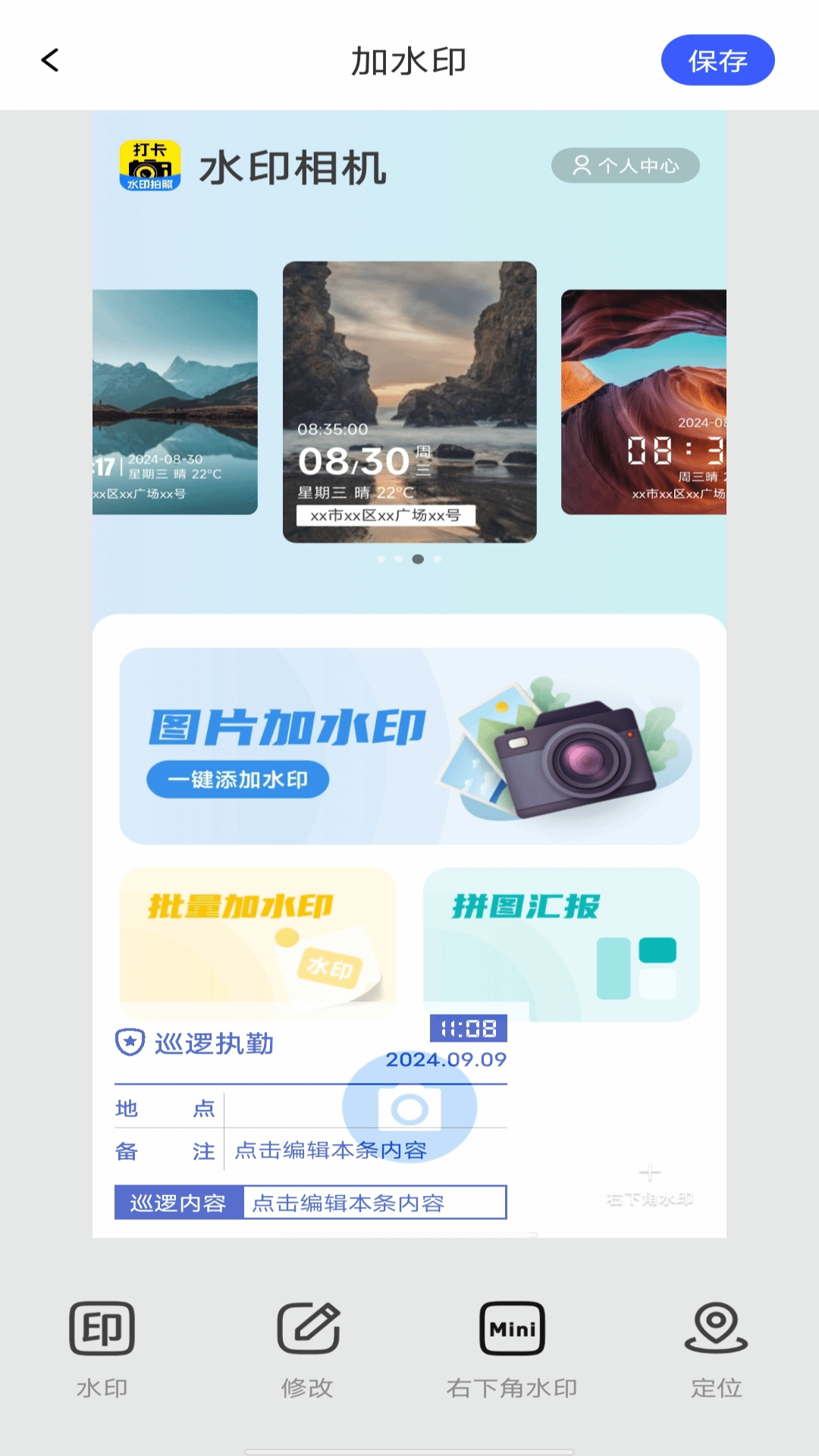
Task: Add a corner watermark via the plus placeholder
Action: click(x=650, y=1185)
